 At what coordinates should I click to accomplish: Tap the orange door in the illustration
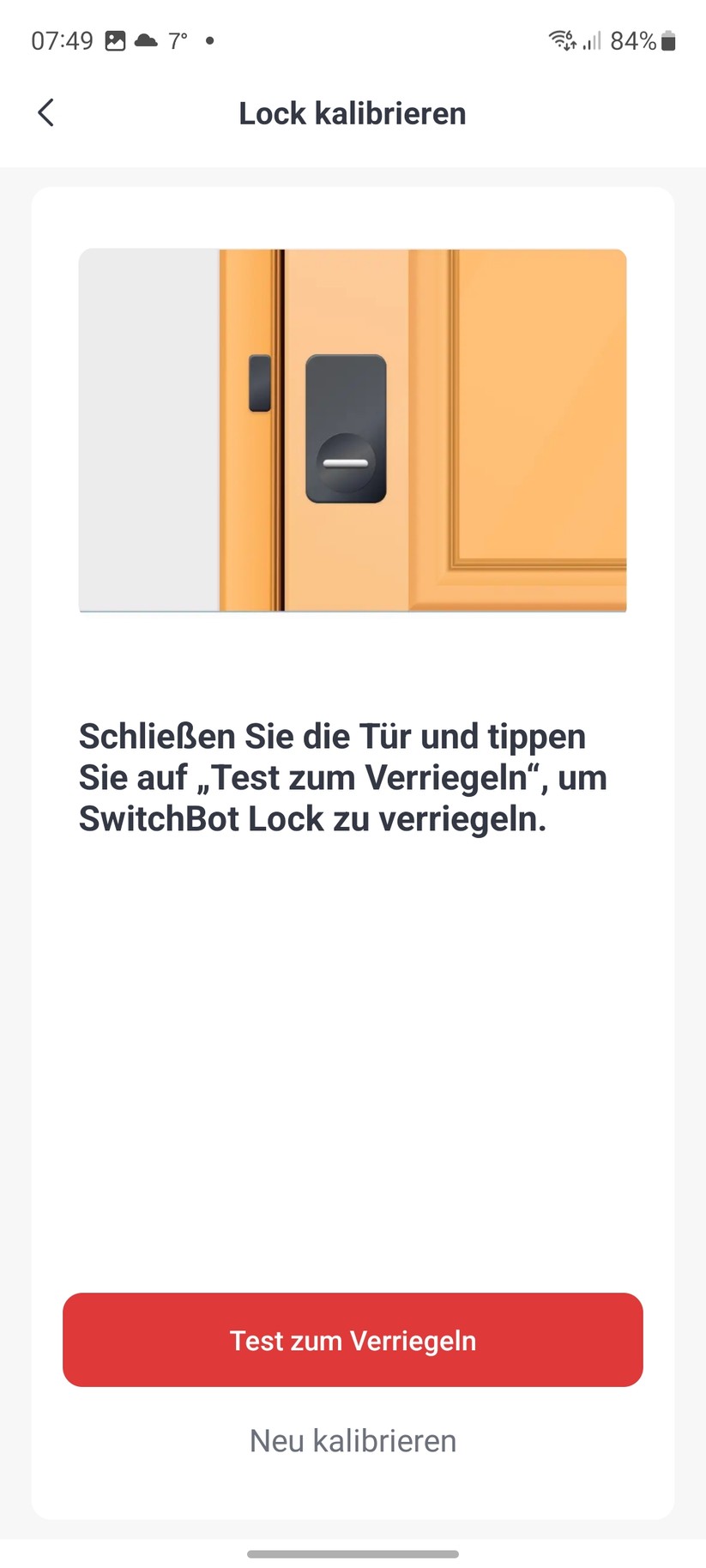coord(532,429)
